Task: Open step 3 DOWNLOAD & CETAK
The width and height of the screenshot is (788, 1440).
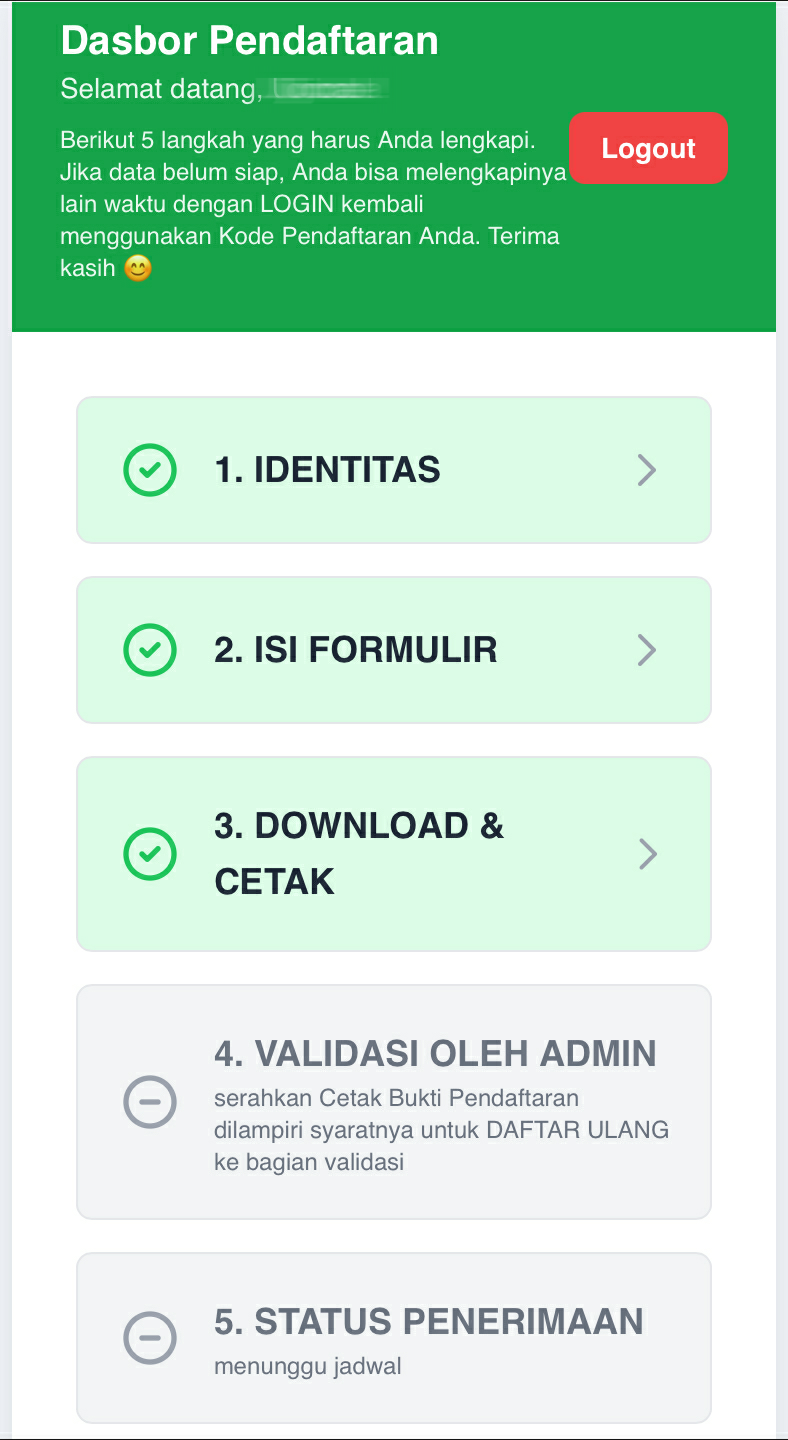Action: point(394,854)
